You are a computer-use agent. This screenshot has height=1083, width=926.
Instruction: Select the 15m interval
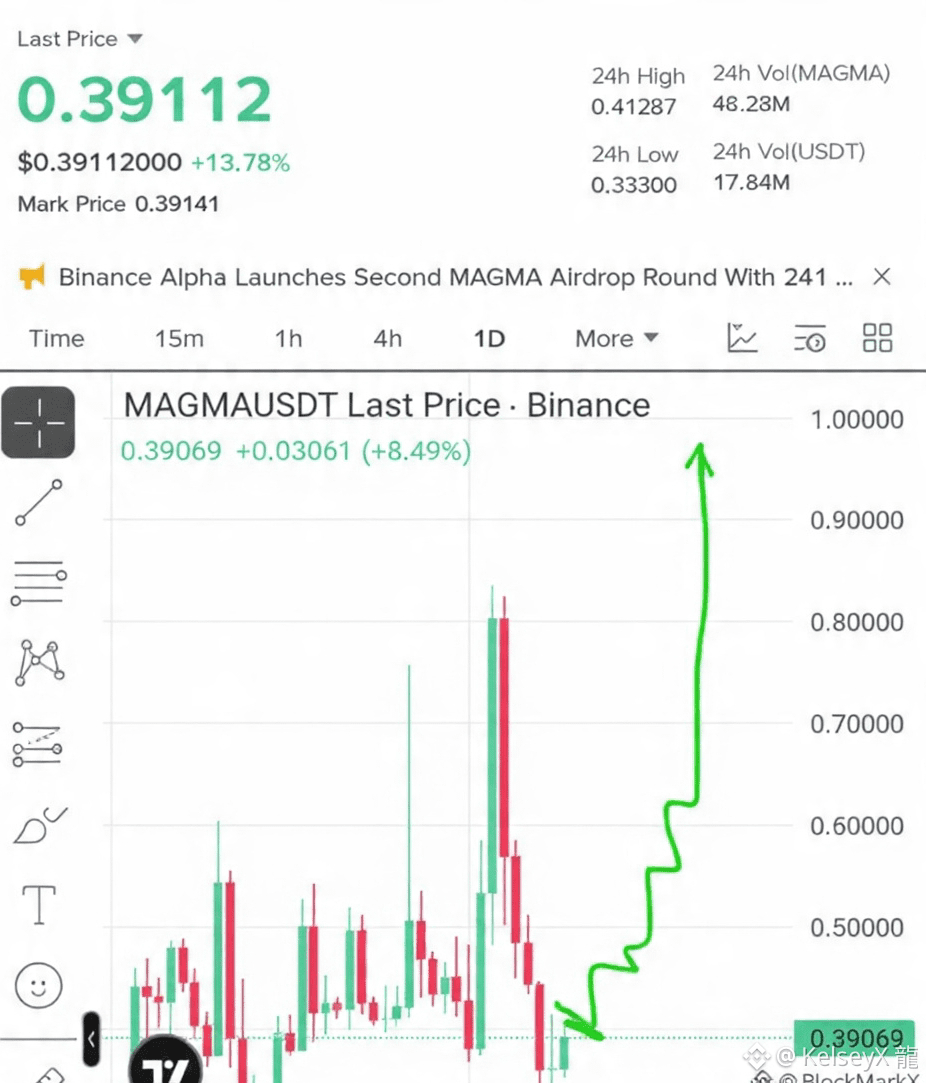pyautogui.click(x=179, y=338)
